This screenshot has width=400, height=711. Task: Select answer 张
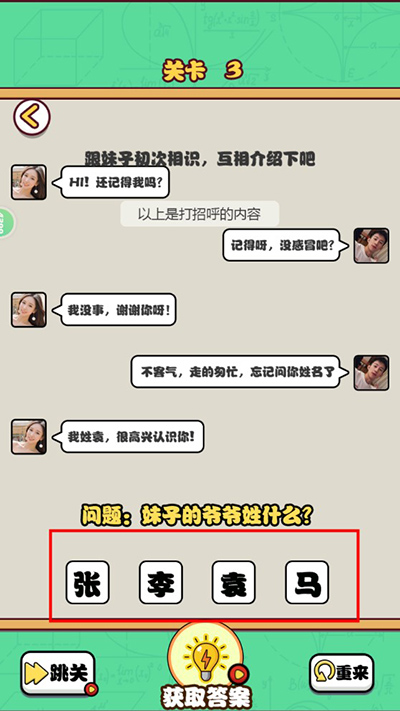(x=88, y=582)
